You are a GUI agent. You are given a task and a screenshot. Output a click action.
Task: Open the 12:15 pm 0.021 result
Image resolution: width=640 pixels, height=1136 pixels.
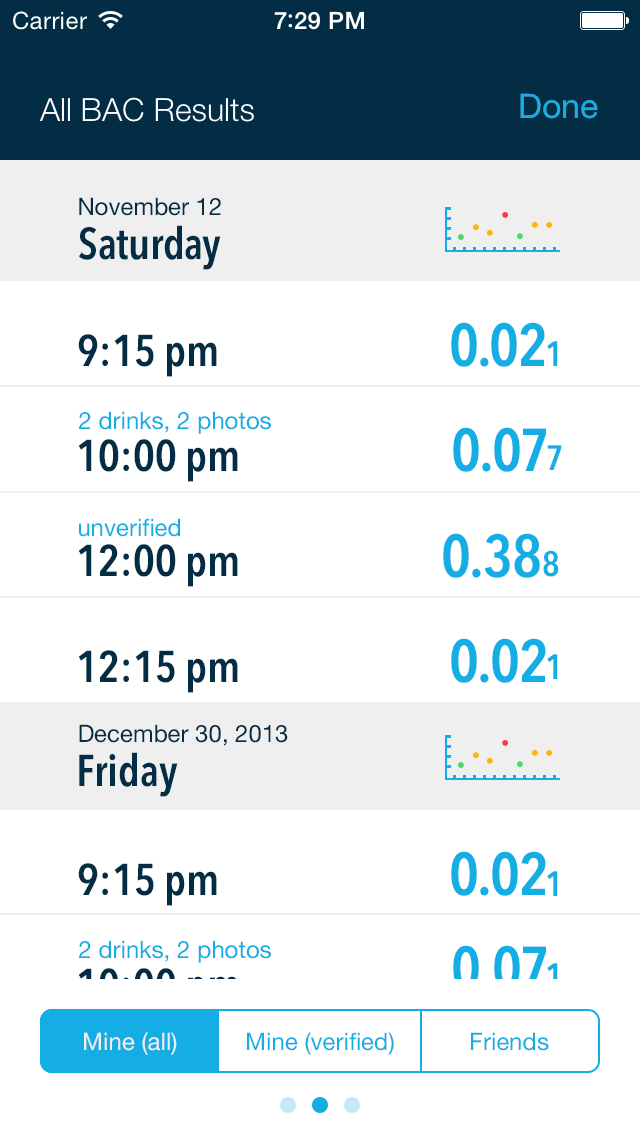[320, 650]
